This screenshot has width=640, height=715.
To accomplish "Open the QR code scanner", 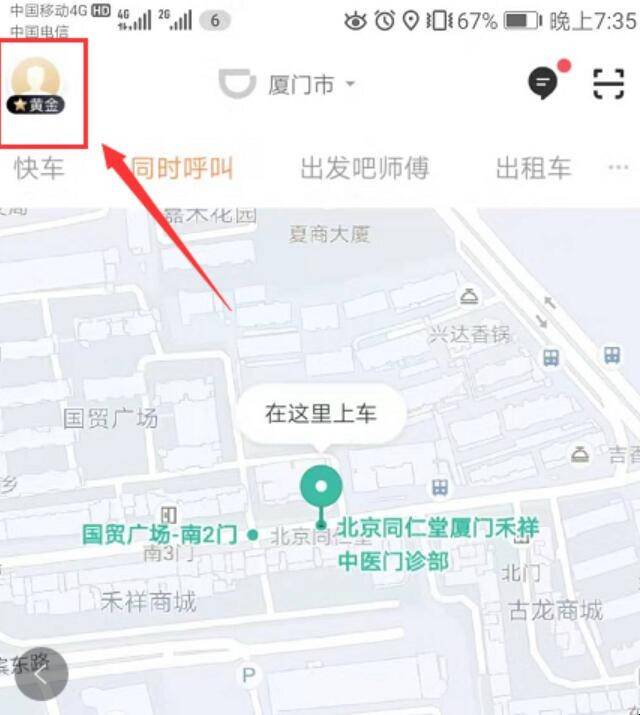I will click(608, 84).
